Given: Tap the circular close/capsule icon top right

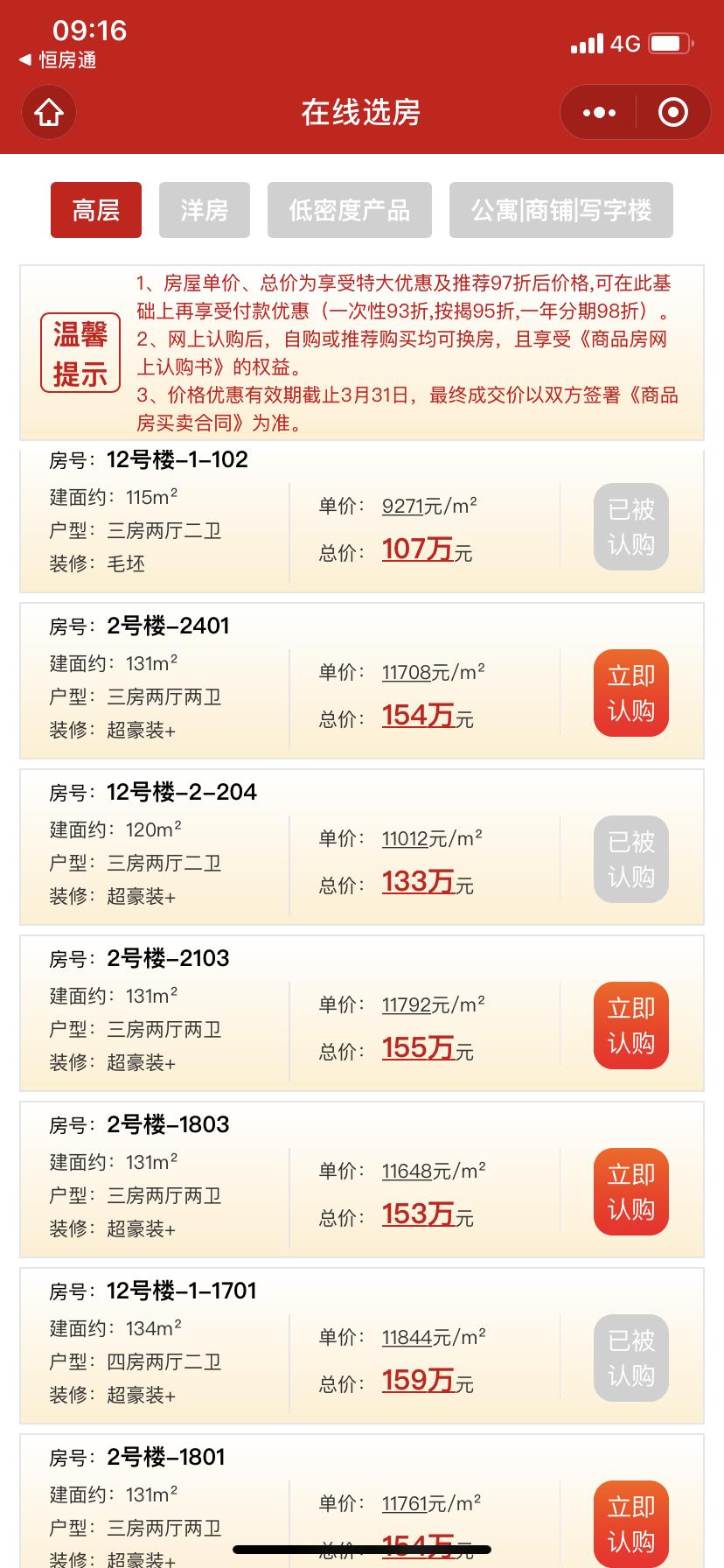Looking at the screenshot, I should [x=671, y=112].
